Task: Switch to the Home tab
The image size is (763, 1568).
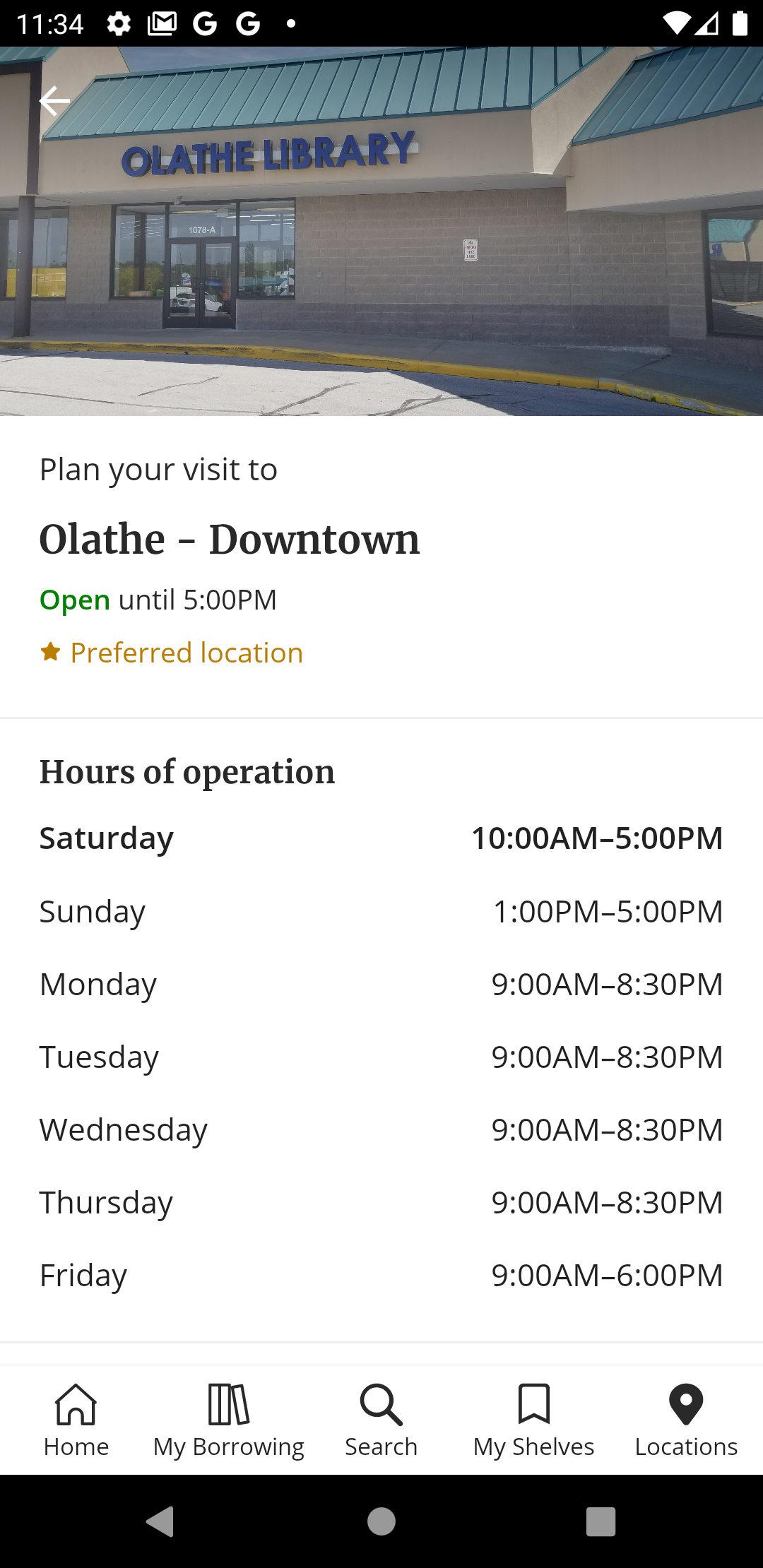Action: 76,1420
